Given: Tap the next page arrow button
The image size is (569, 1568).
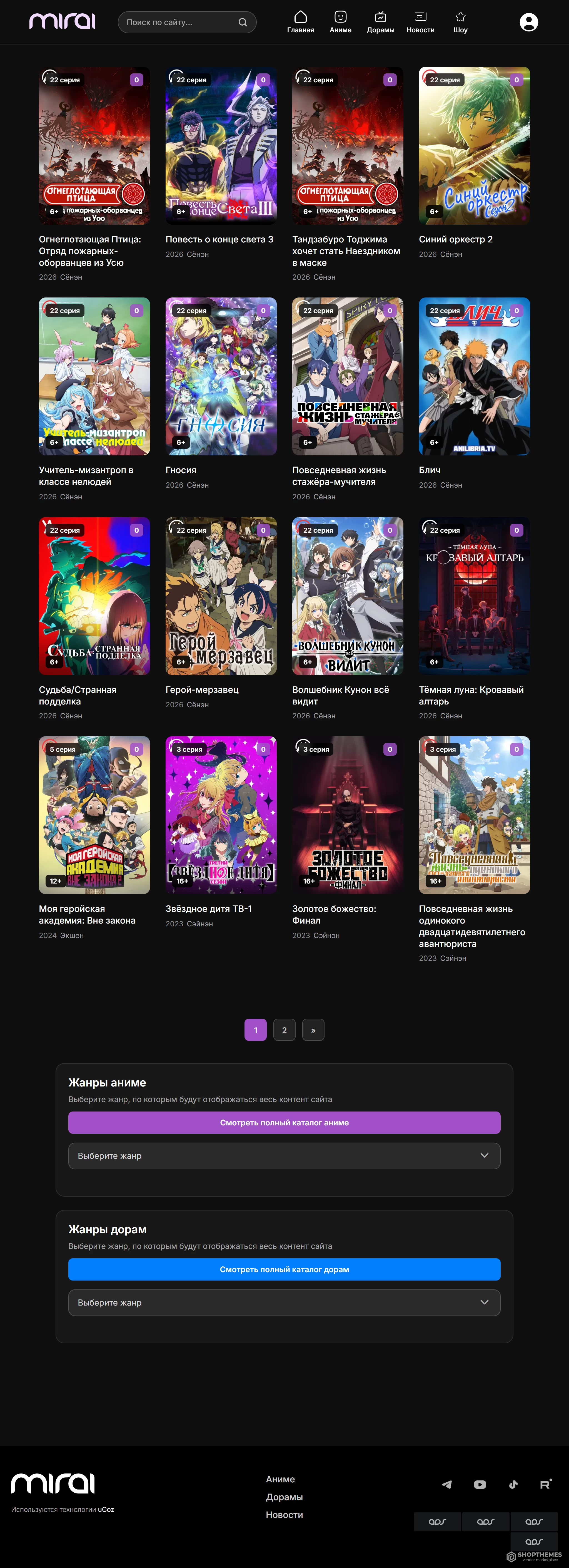Looking at the screenshot, I should click(x=313, y=1030).
